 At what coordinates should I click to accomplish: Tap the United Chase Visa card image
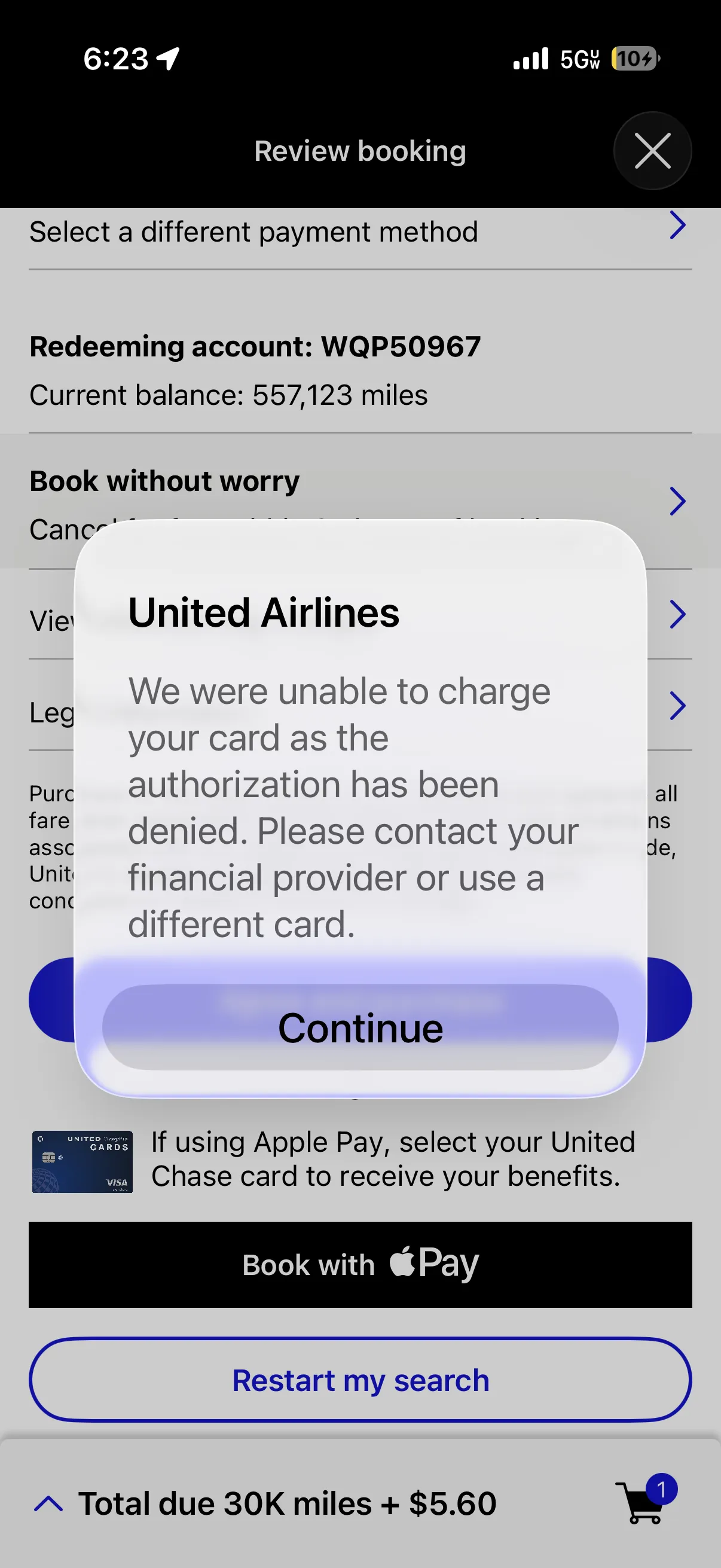[82, 1161]
